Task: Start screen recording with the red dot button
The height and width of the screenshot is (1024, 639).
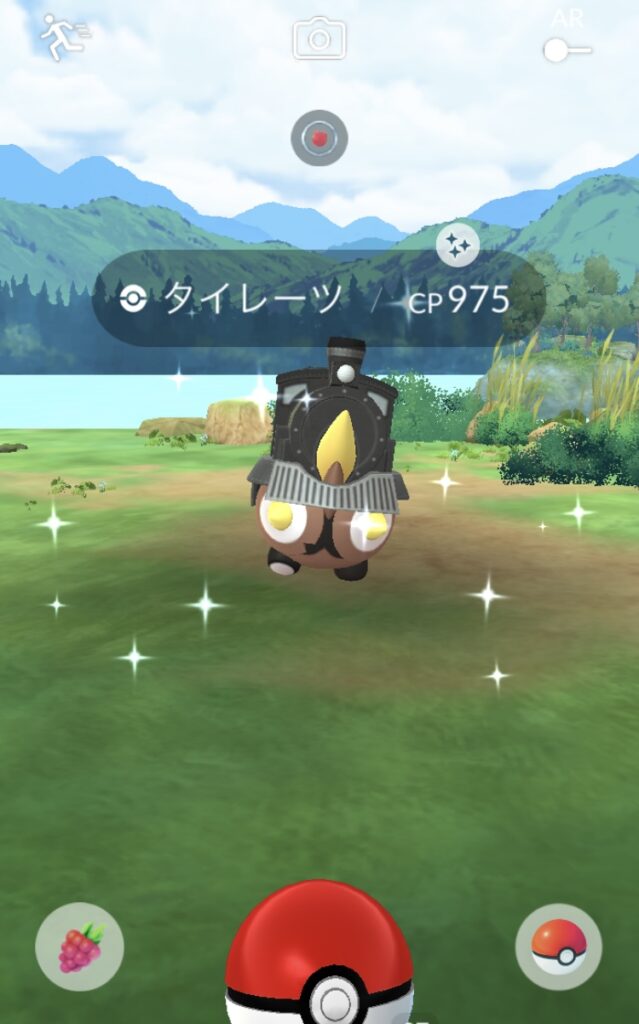Action: pyautogui.click(x=319, y=138)
